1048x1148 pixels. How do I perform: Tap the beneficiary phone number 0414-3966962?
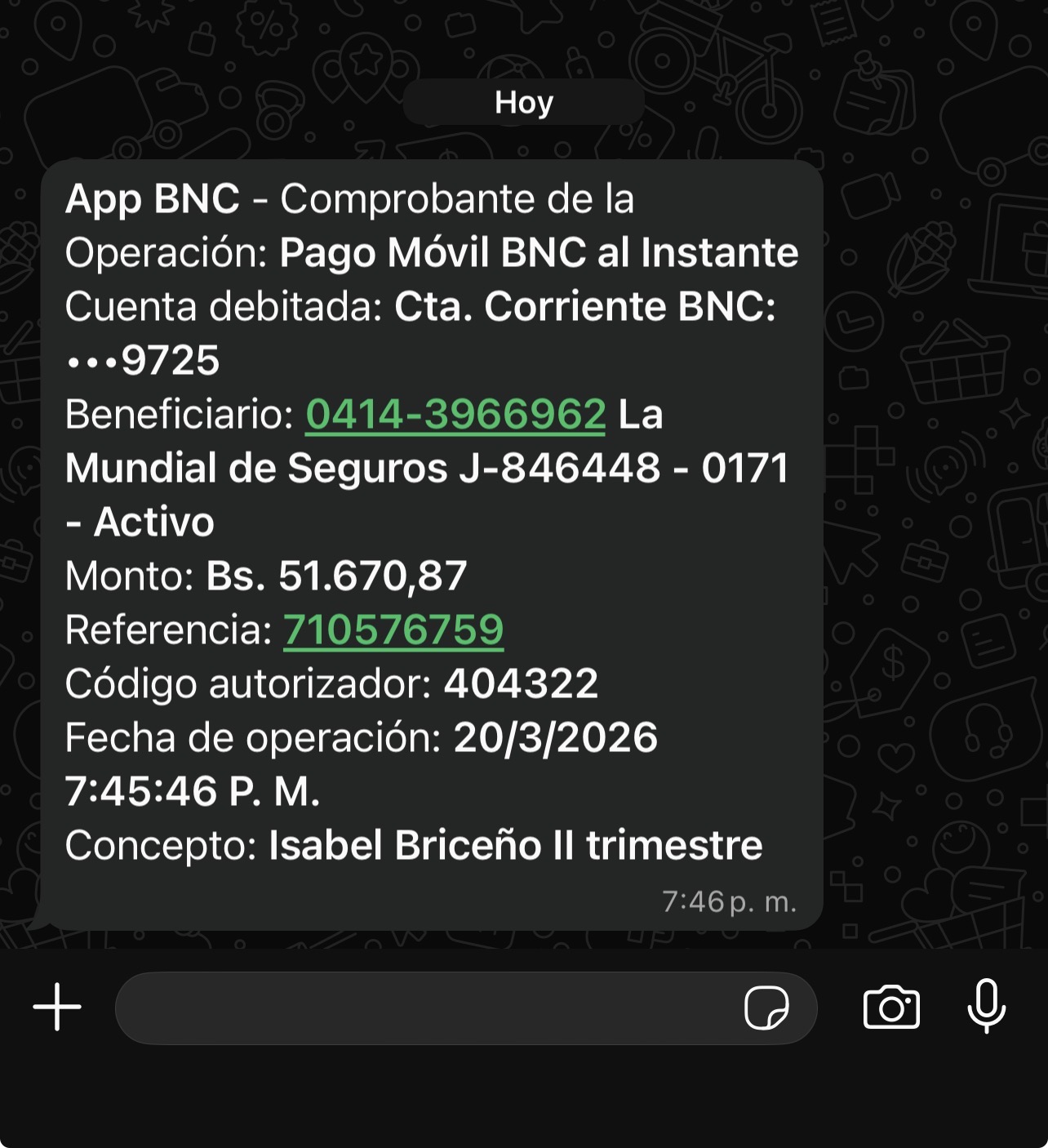coord(455,414)
